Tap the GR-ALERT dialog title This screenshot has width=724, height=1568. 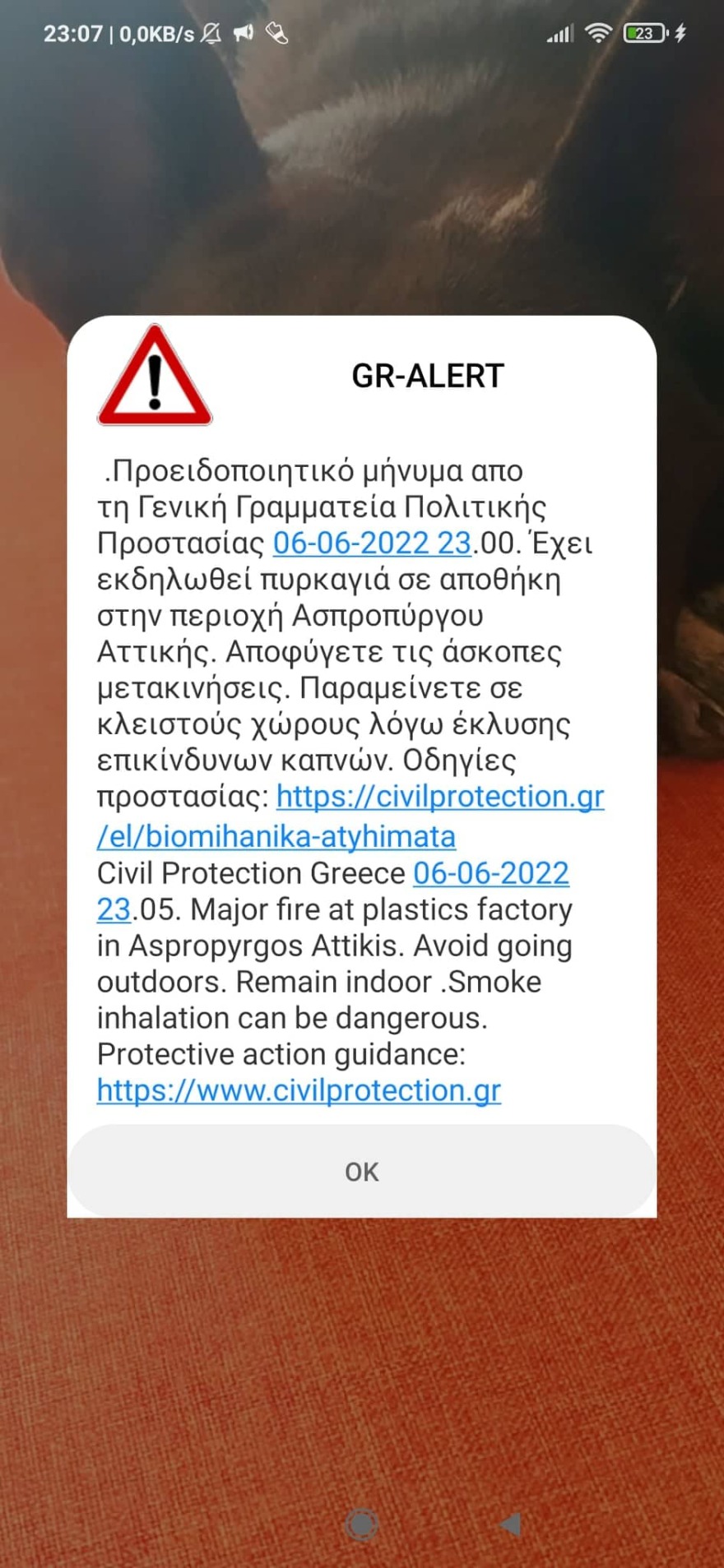427,376
